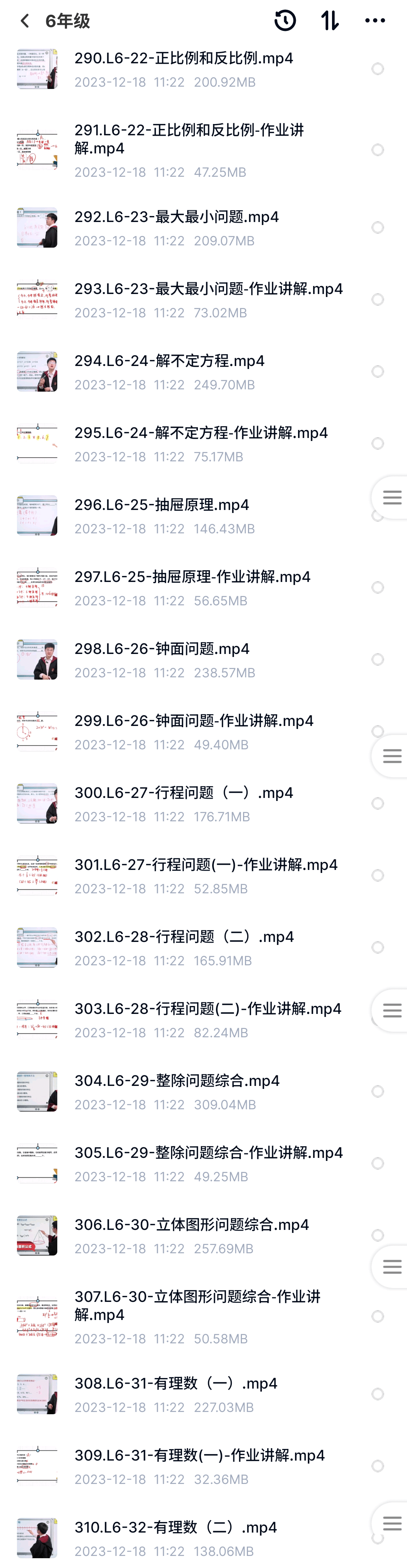Open the file 298.L6-26-钟面问题.mp4
Image resolution: width=407 pixels, height=1568 pixels.
coord(162,649)
